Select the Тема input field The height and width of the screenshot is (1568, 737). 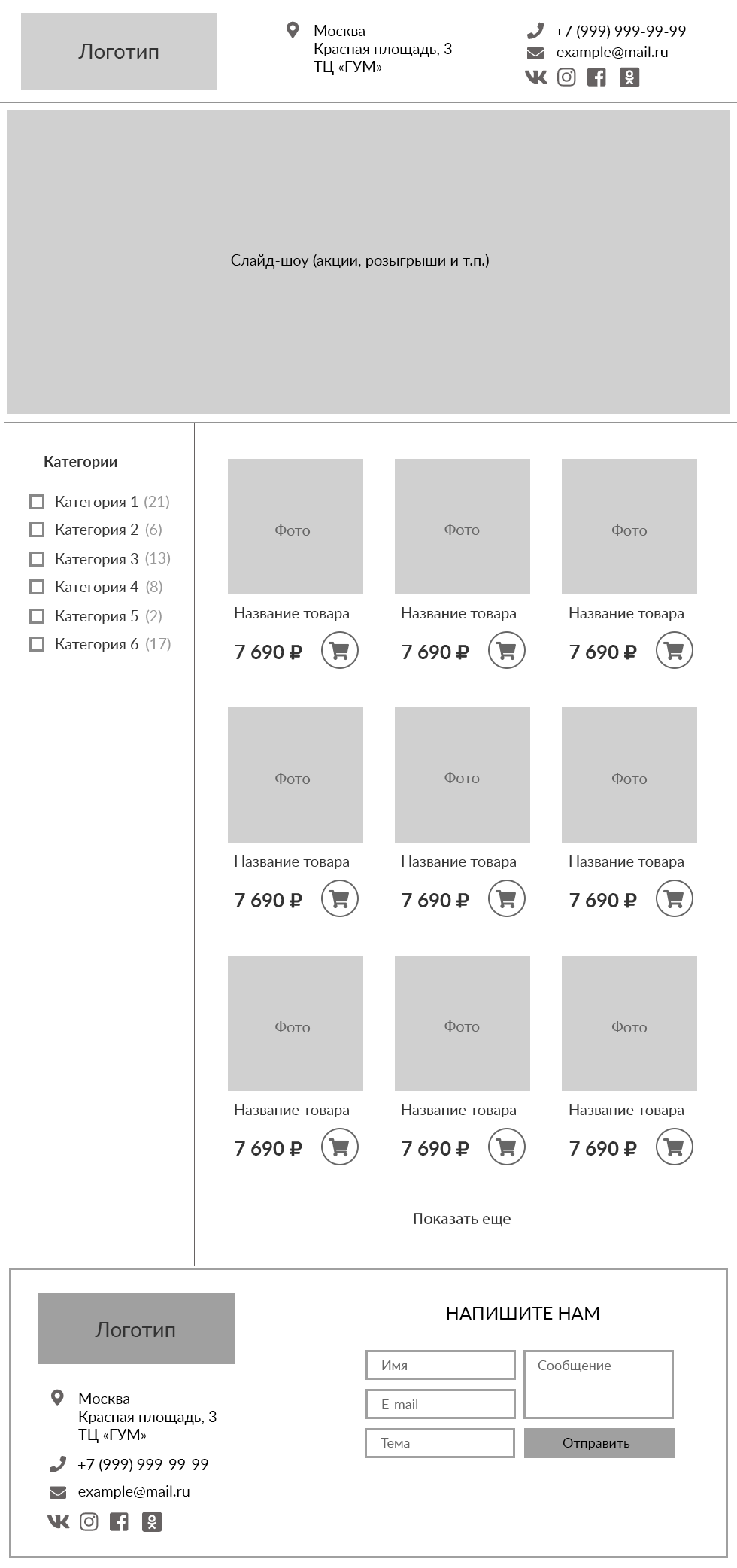[440, 1443]
